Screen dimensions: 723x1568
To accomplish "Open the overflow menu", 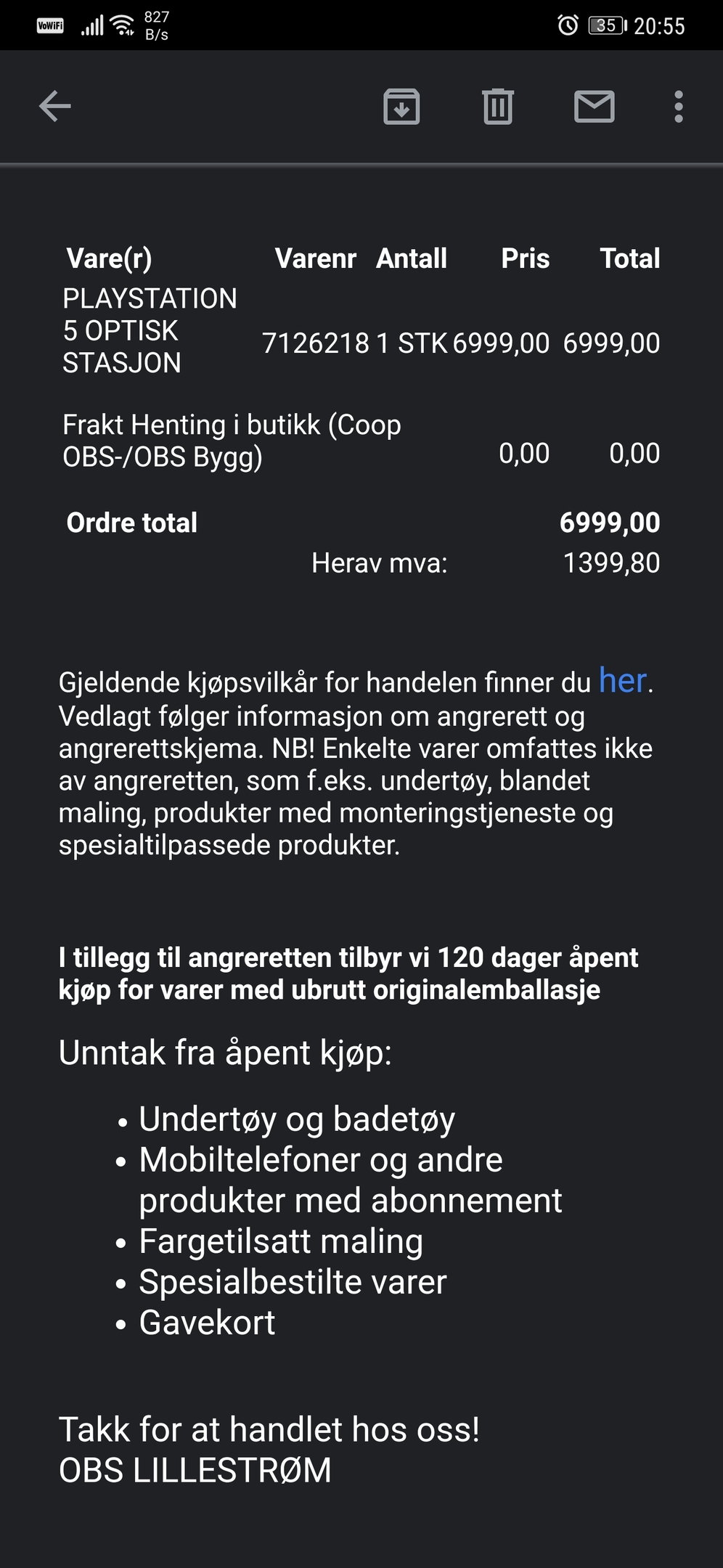I will click(x=679, y=107).
